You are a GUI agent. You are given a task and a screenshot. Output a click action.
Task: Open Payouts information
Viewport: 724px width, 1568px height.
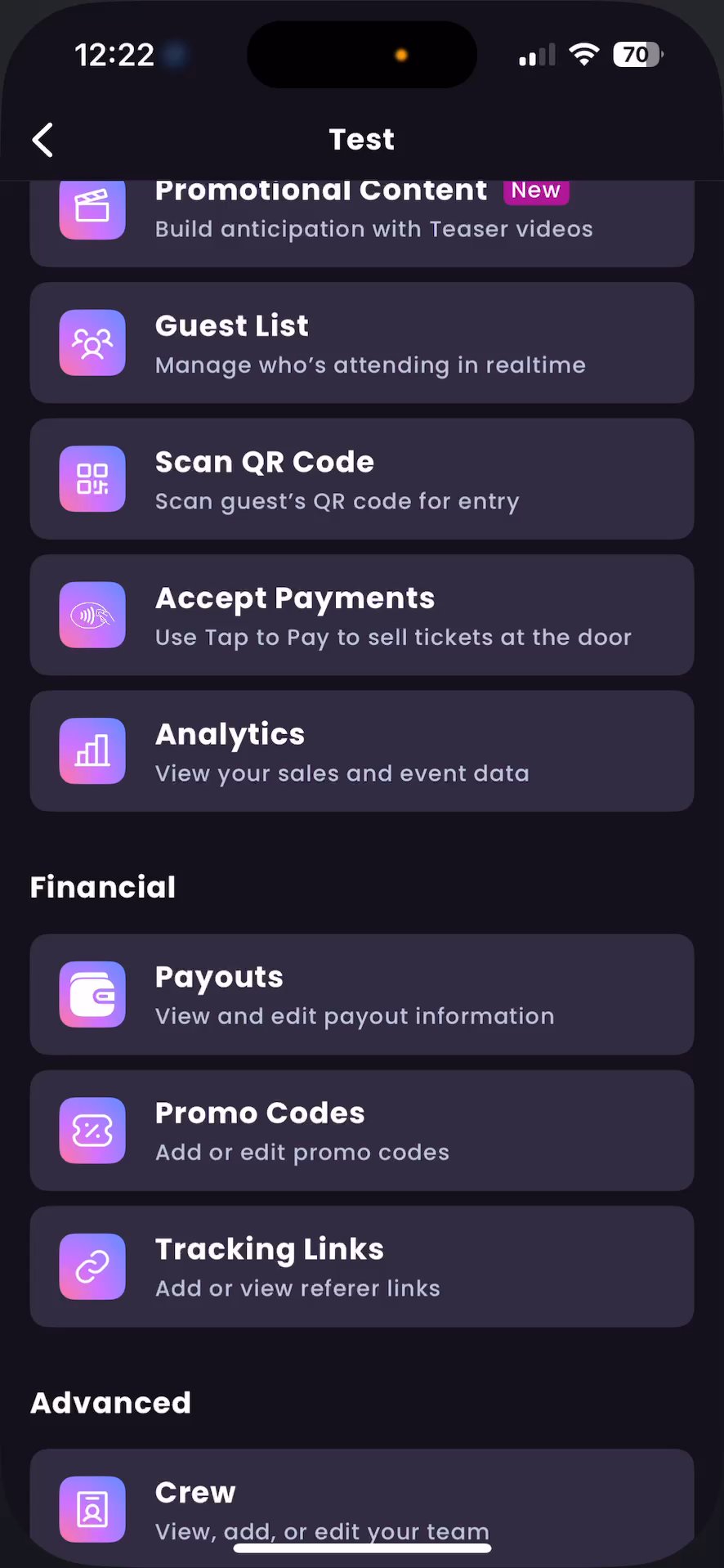[361, 994]
